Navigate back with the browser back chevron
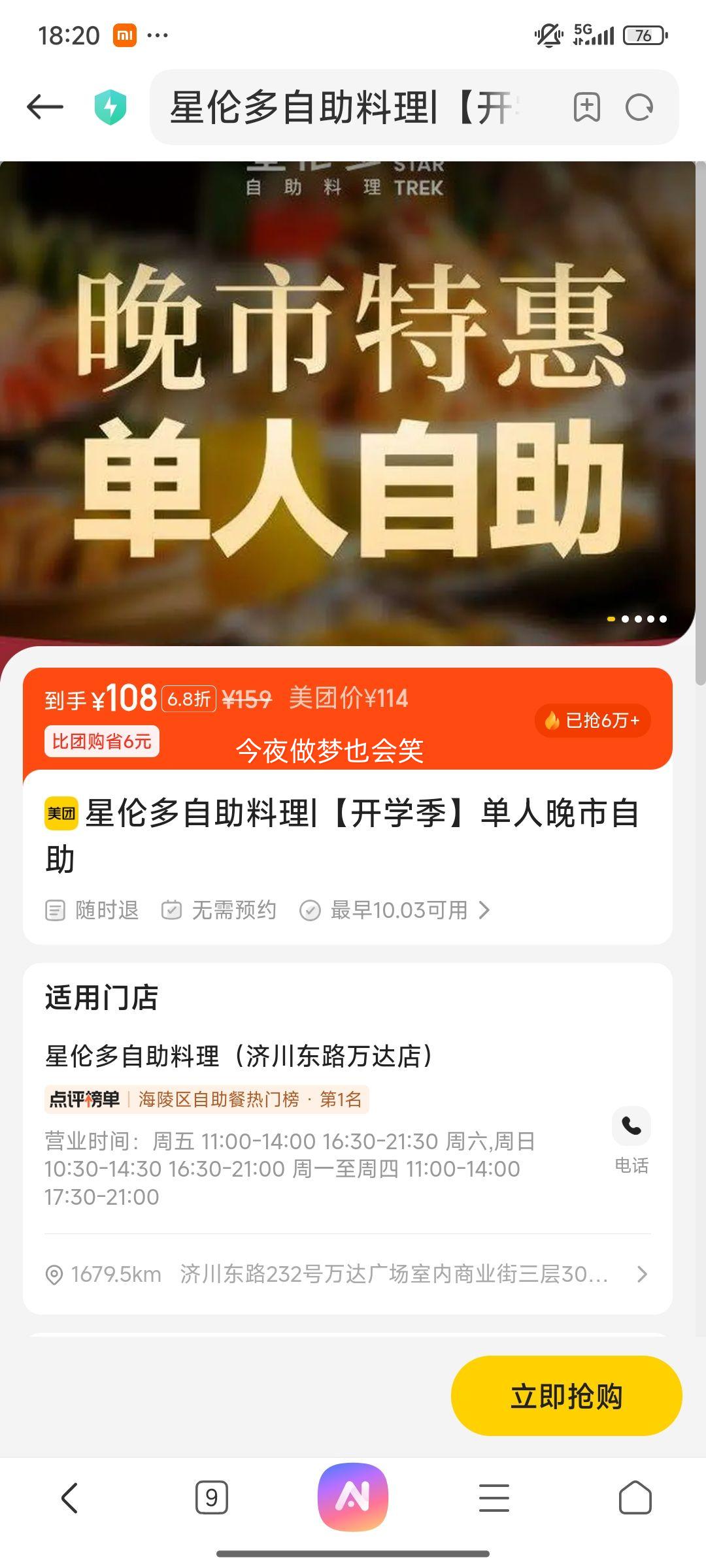The height and width of the screenshot is (1568, 706). pos(69,1497)
